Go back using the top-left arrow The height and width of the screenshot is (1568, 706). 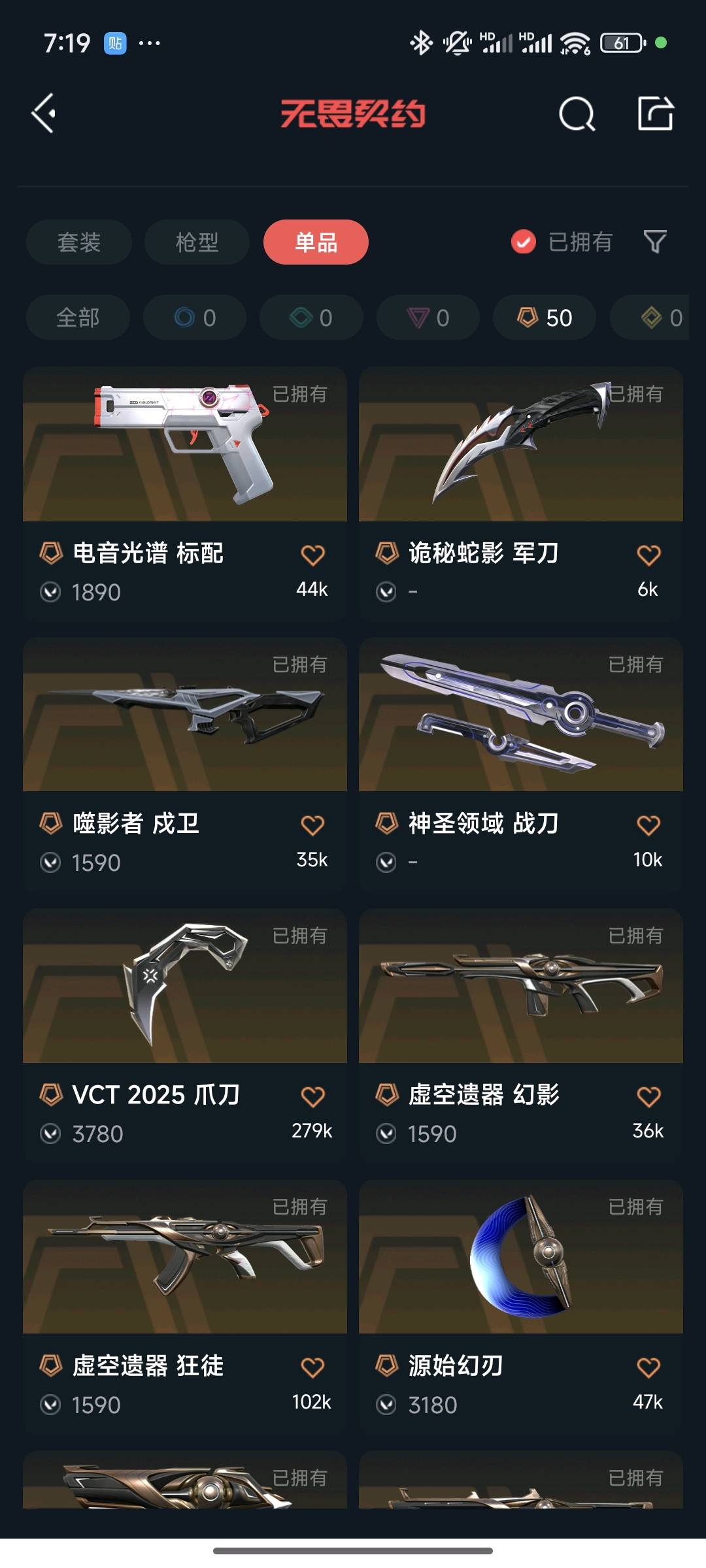(44, 114)
